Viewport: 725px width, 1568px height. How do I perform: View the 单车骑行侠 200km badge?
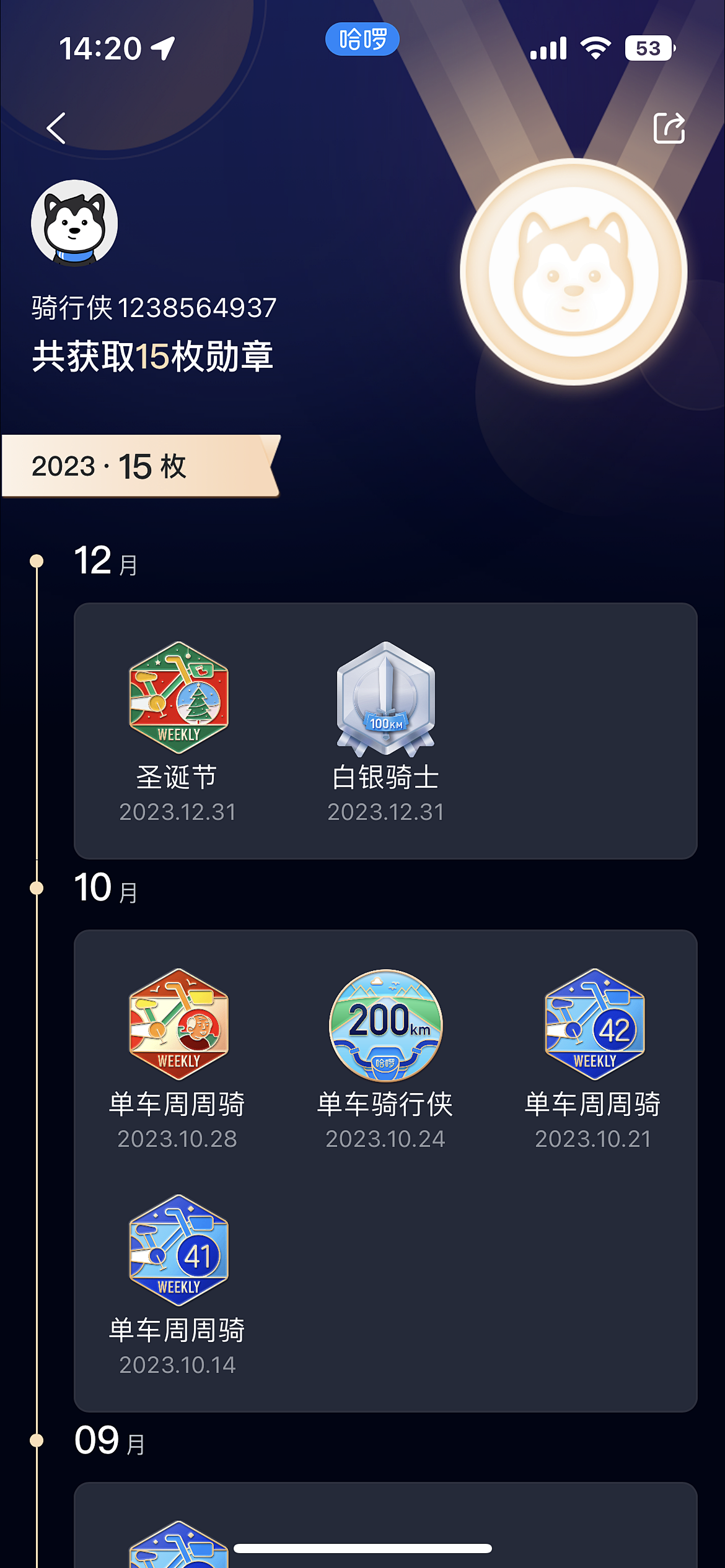pyautogui.click(x=385, y=1025)
